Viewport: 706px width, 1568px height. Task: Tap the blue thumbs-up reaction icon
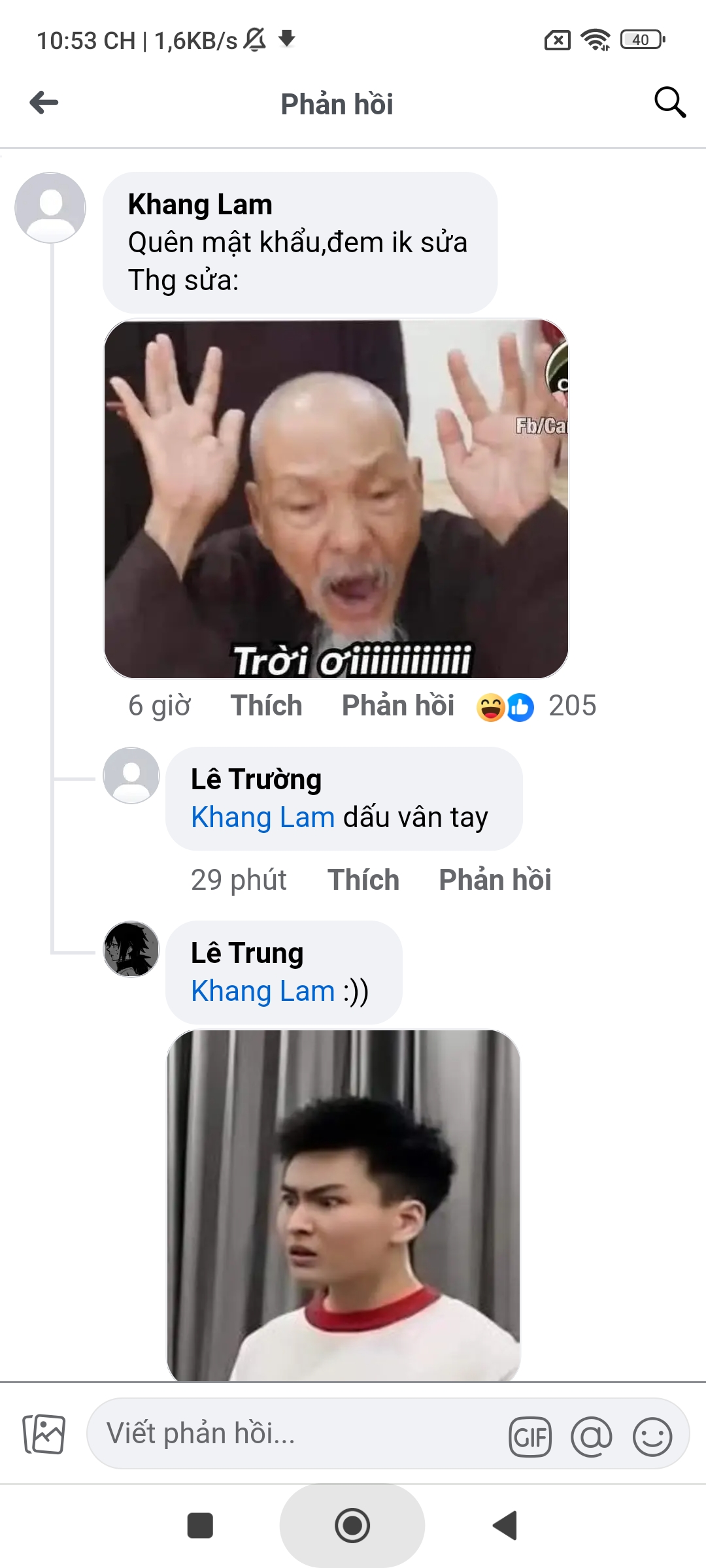pos(520,706)
